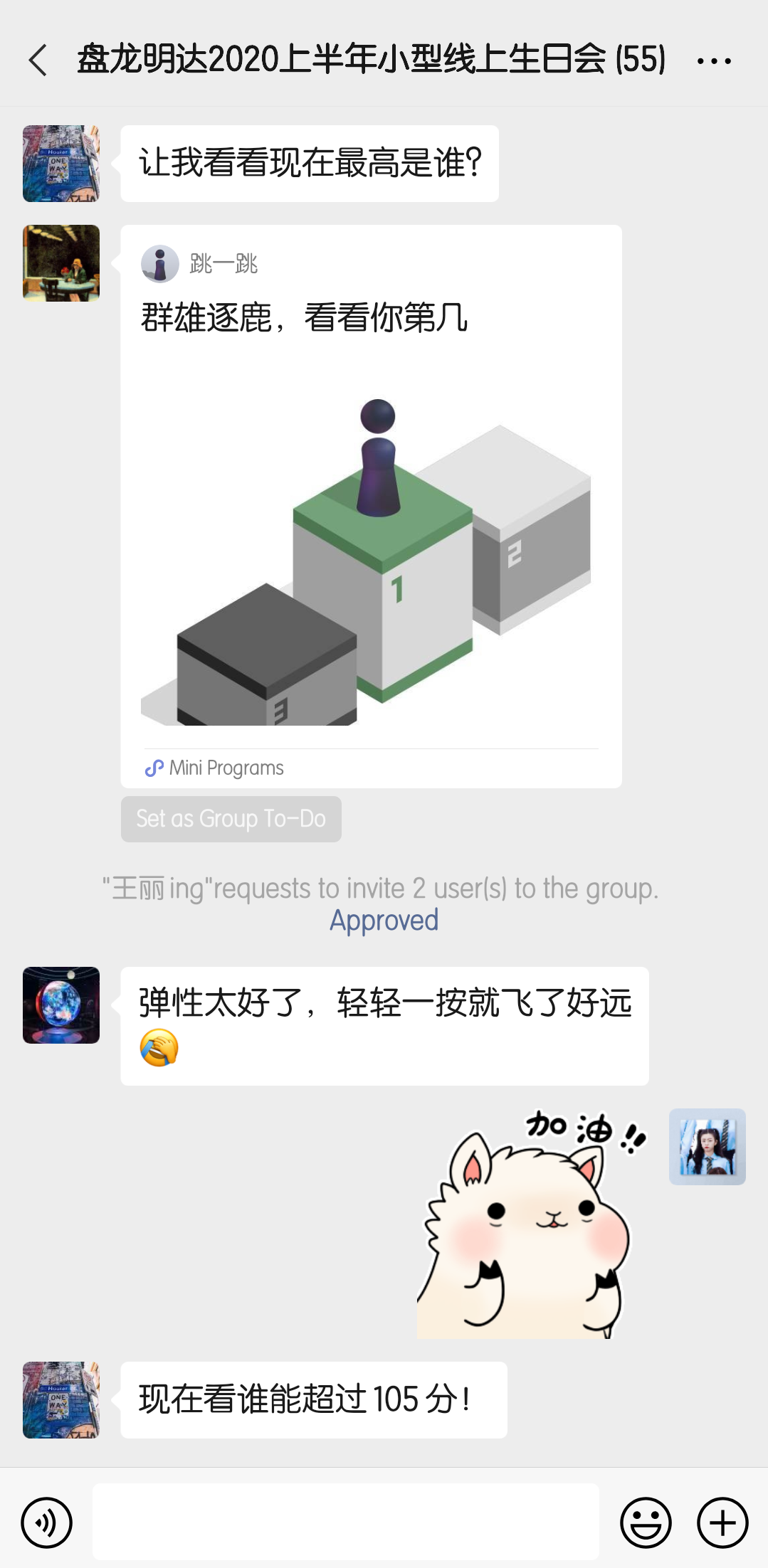Focus the message text field

point(345,1522)
